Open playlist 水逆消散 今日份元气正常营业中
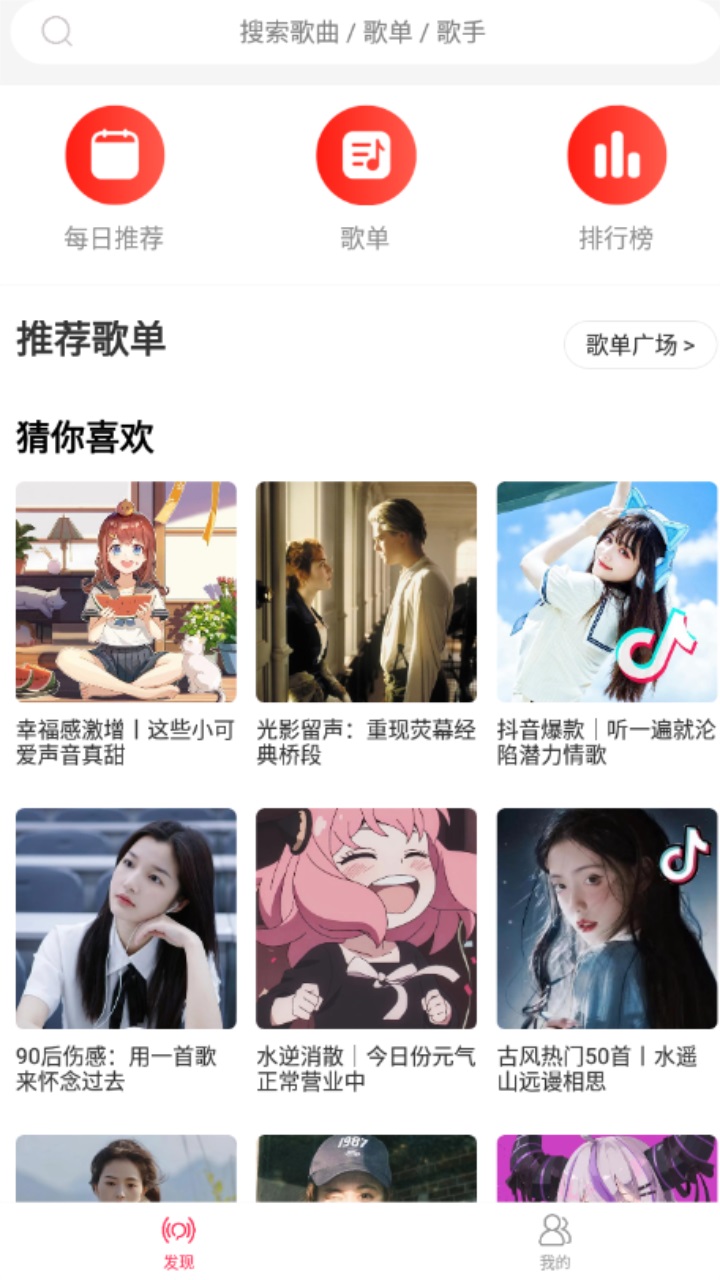 [366, 918]
